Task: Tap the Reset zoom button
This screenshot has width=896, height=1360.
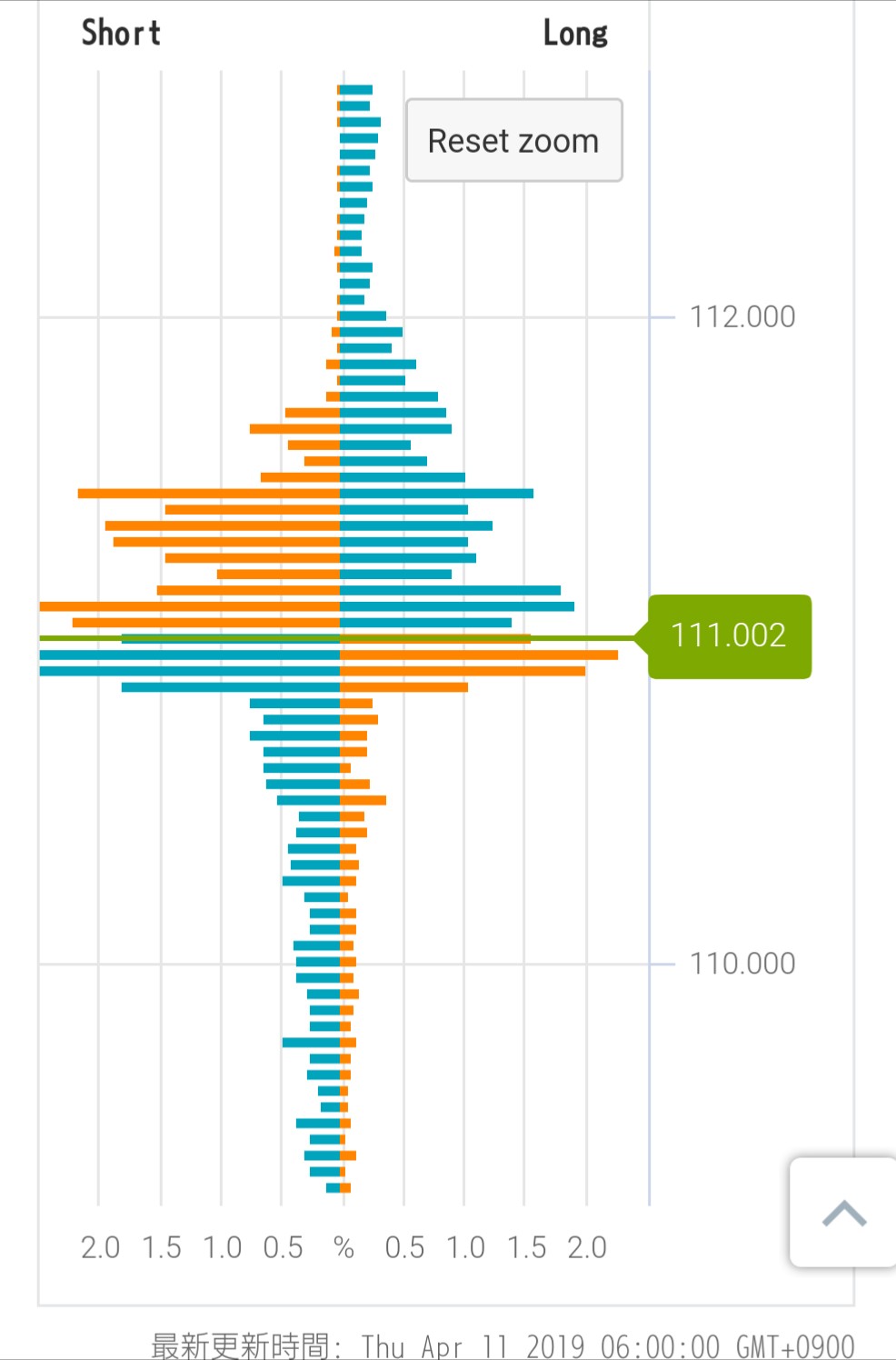Action: point(513,141)
